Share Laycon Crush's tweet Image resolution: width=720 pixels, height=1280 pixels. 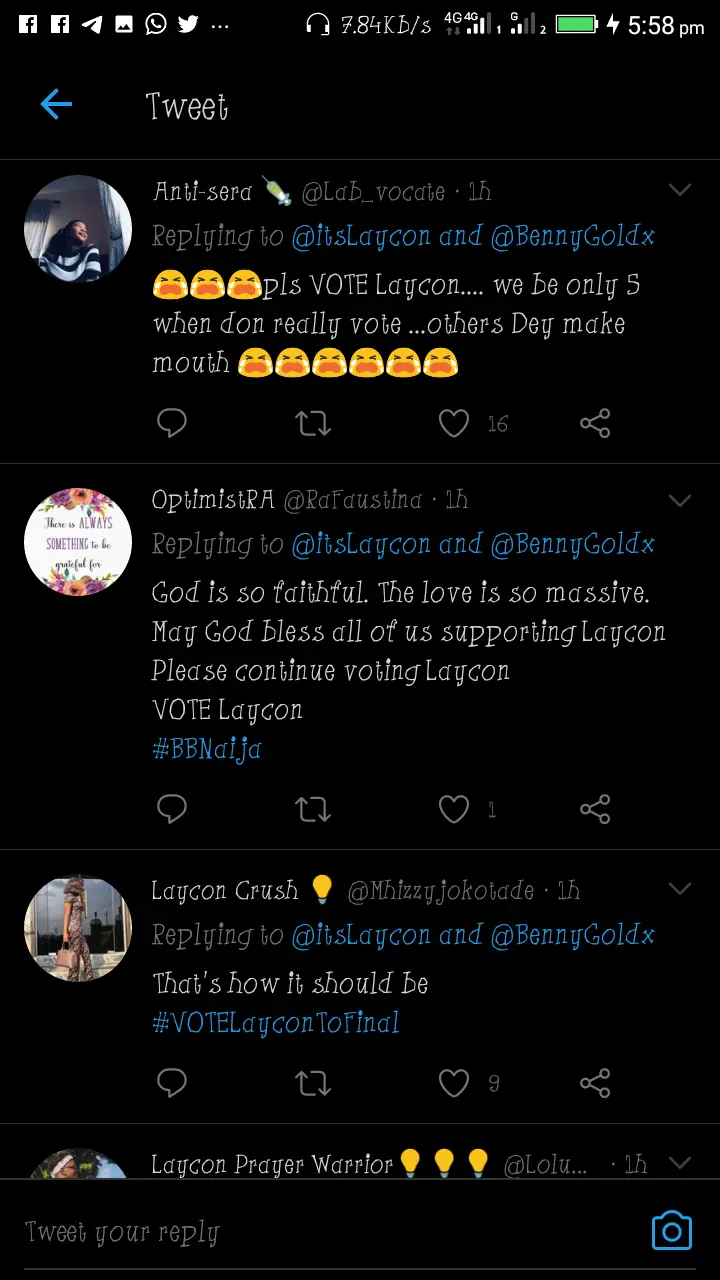coord(595,1083)
